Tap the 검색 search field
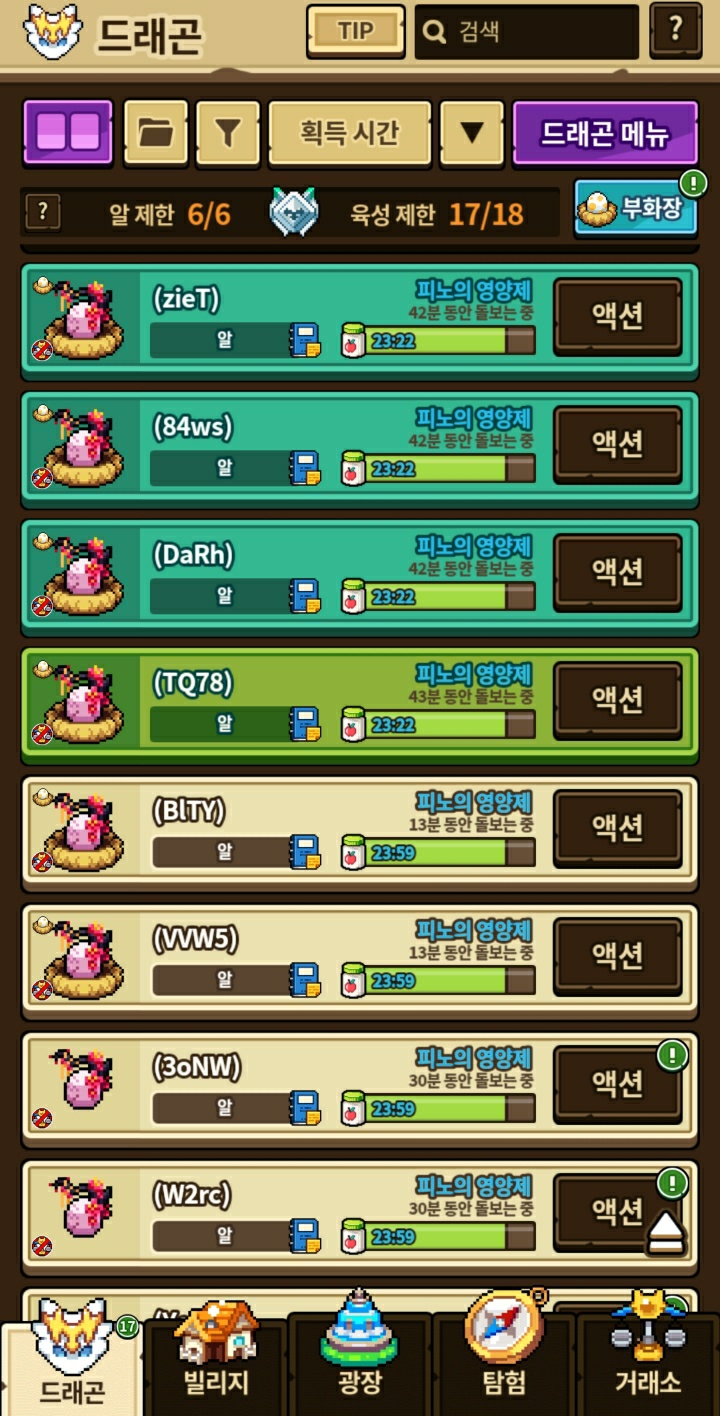Image resolution: width=720 pixels, height=1416 pixels. [527, 32]
